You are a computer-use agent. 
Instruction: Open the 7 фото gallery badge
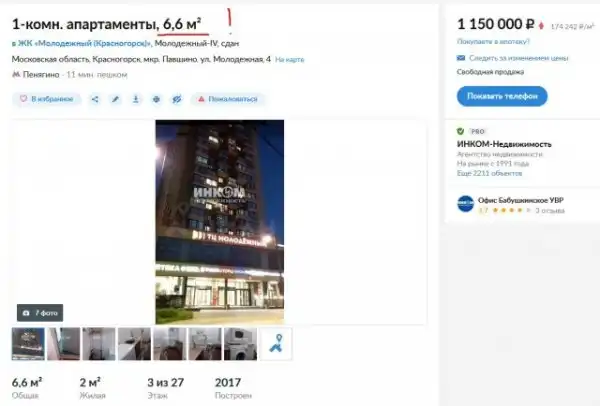coord(40,312)
